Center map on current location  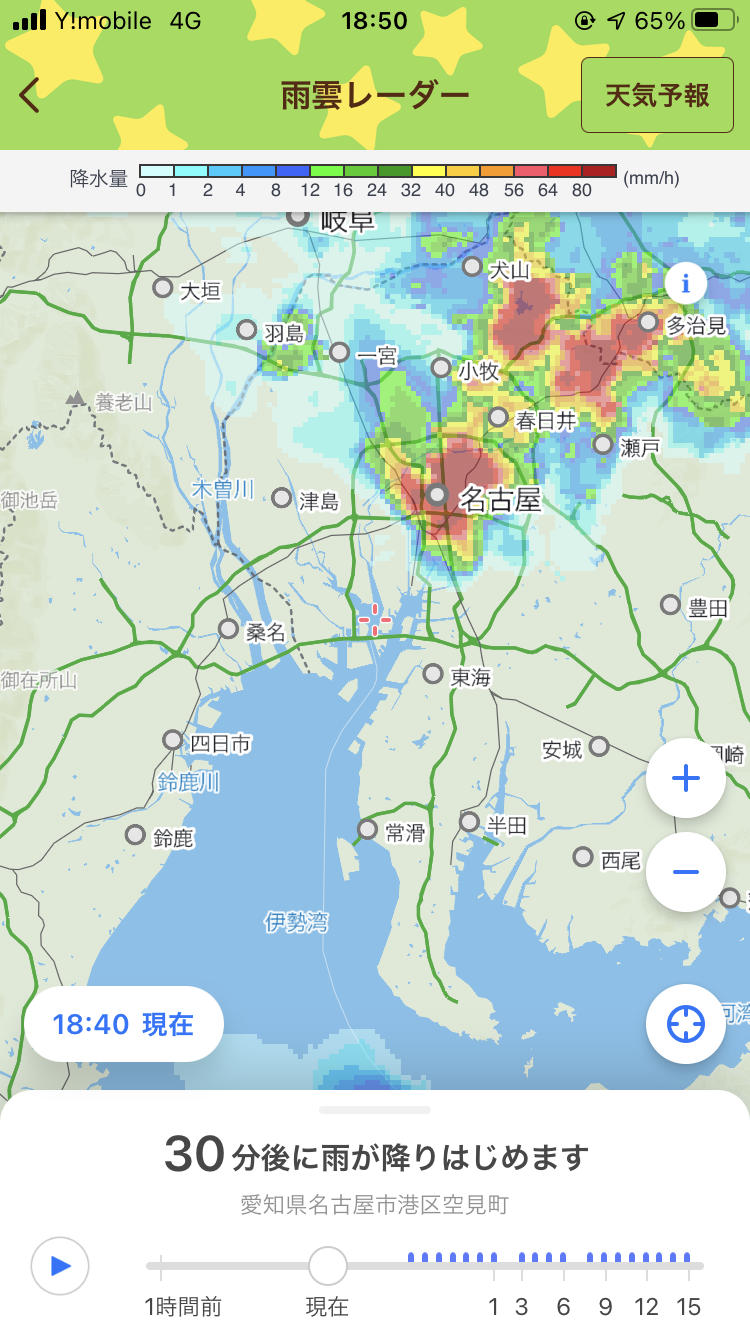686,1024
